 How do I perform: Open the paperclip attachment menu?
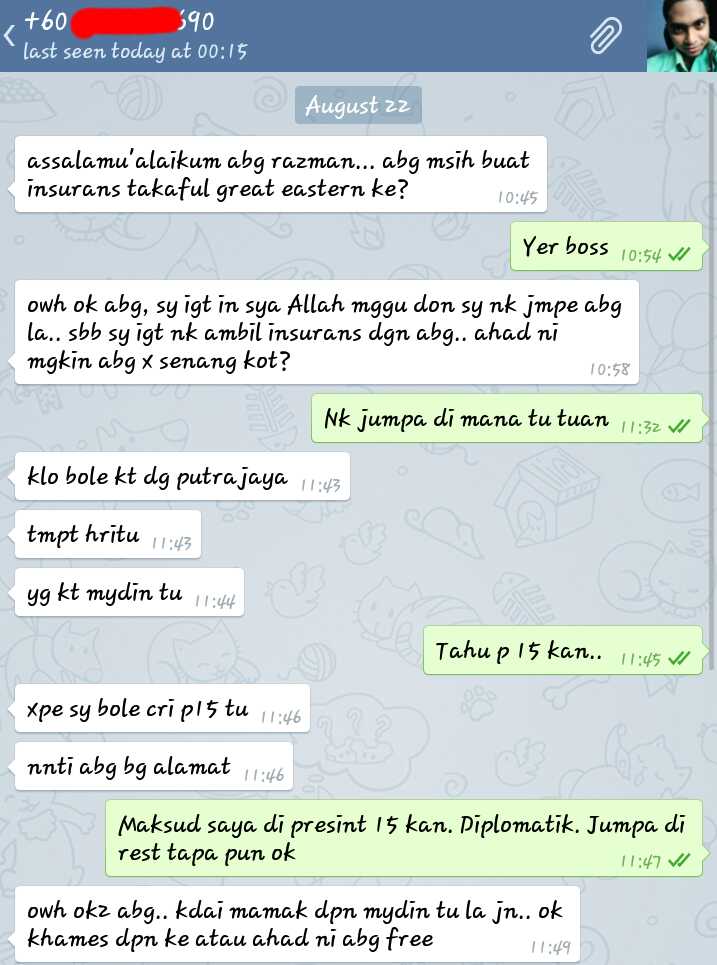click(x=604, y=36)
